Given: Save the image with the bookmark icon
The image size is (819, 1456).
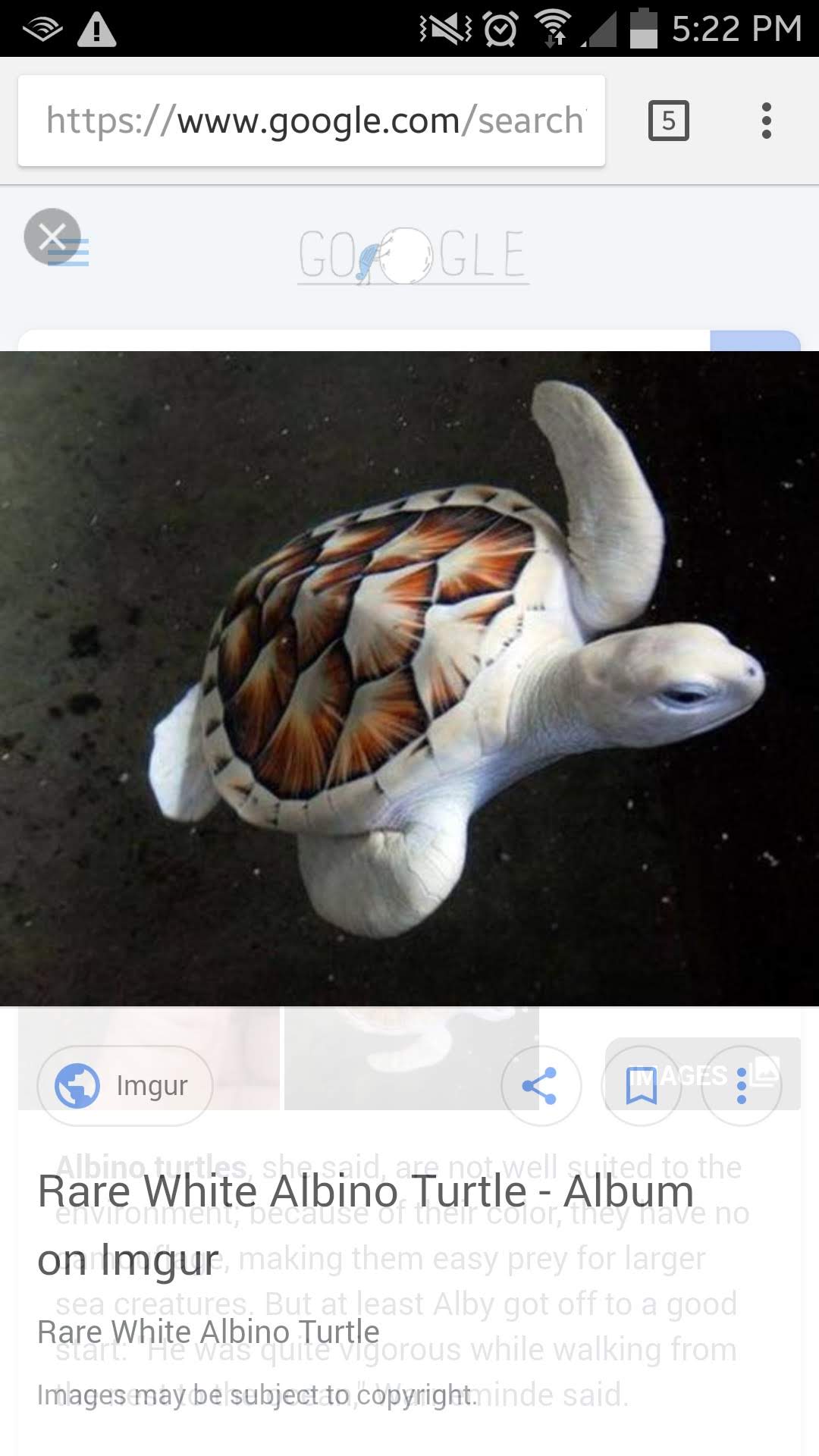Looking at the screenshot, I should 641,1085.
